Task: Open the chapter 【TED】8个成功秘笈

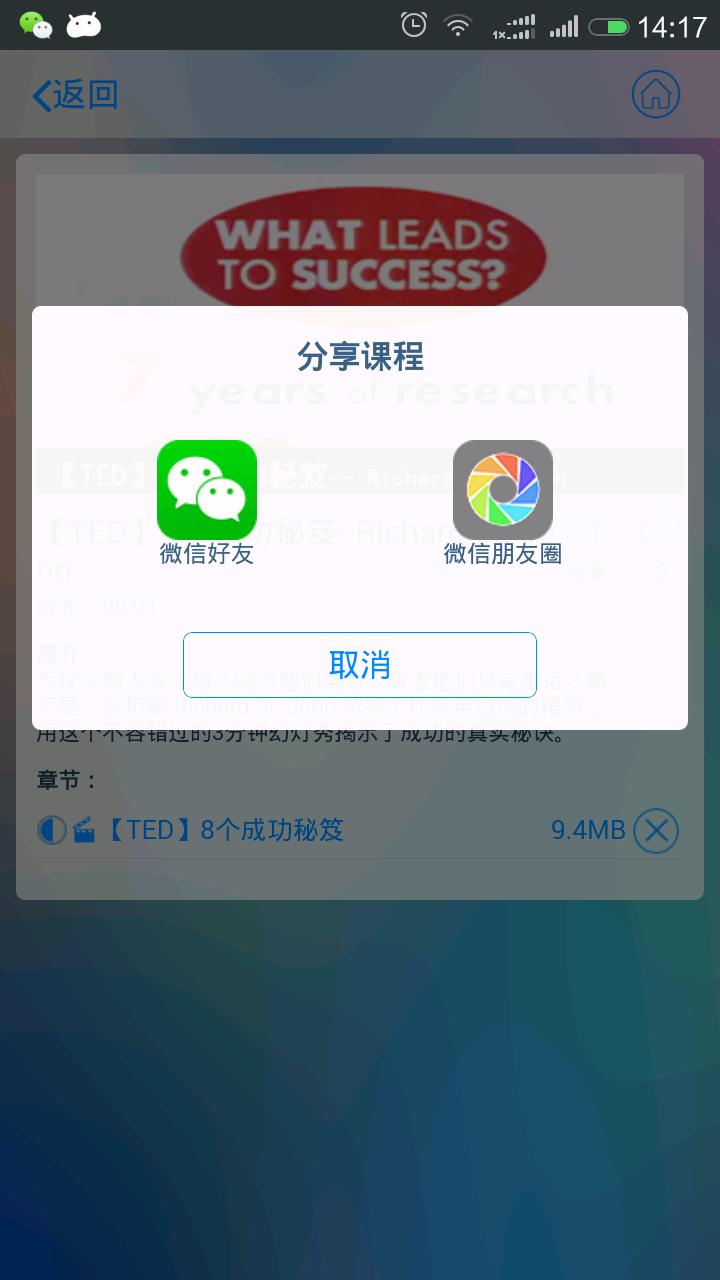Action: 224,830
